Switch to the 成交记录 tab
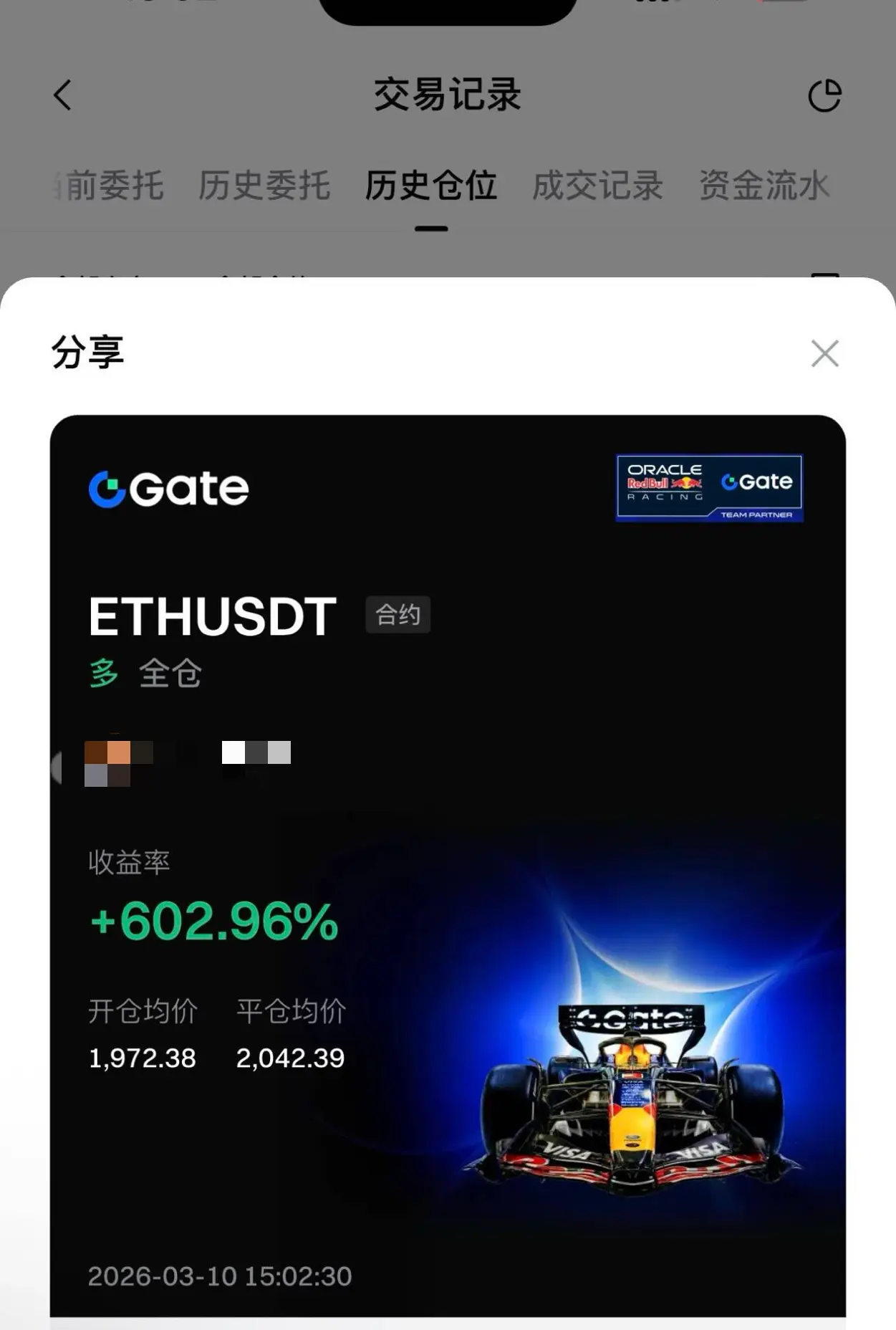 tap(598, 186)
